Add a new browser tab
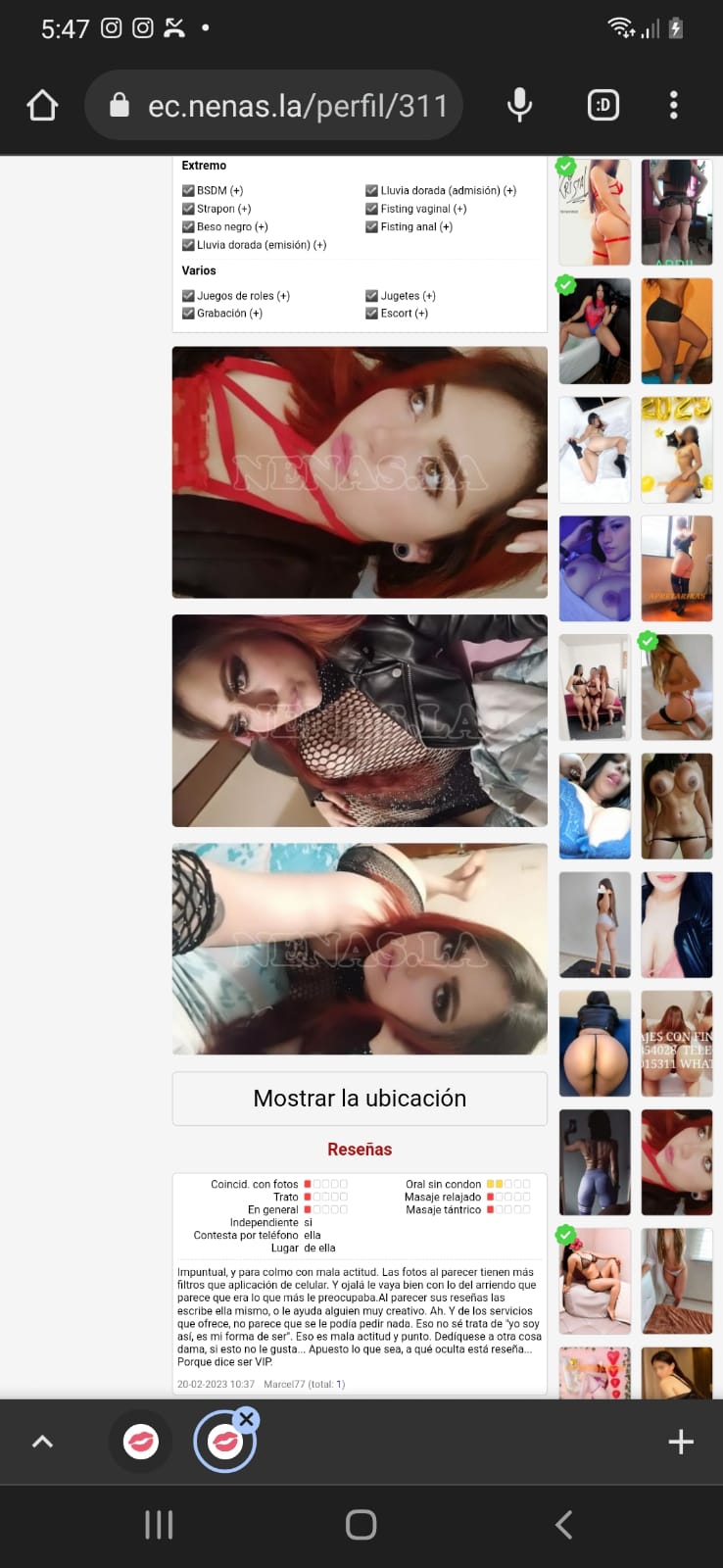The height and width of the screenshot is (1568, 723). point(680,1442)
